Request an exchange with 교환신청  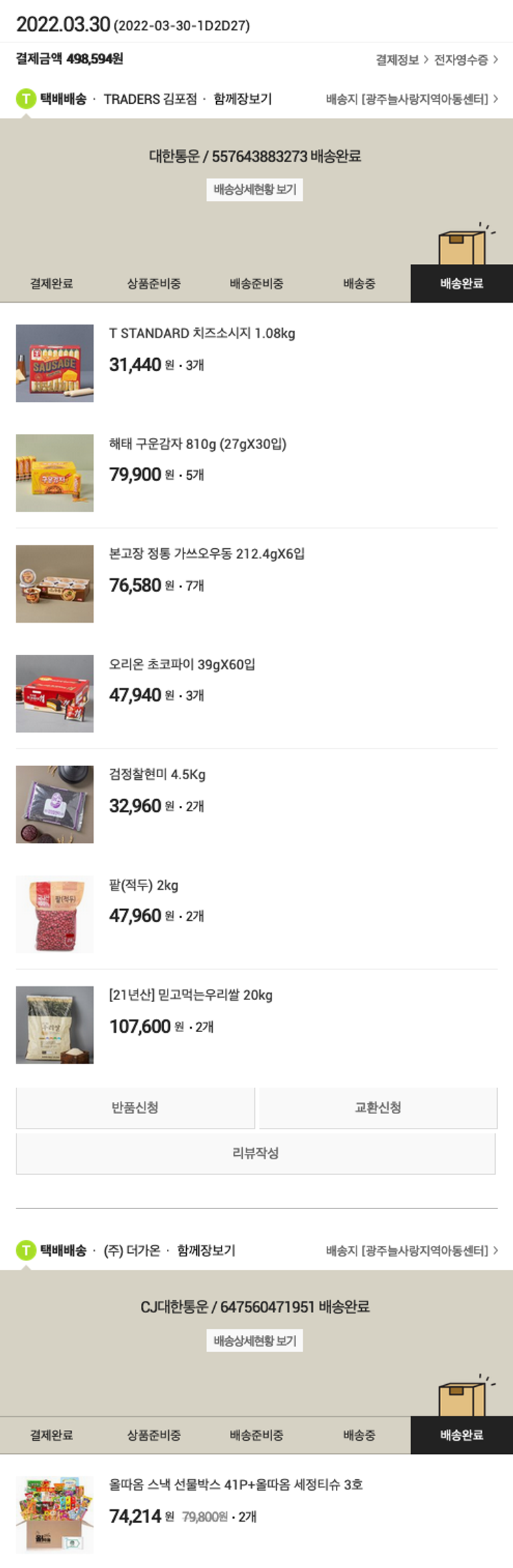(378, 1108)
